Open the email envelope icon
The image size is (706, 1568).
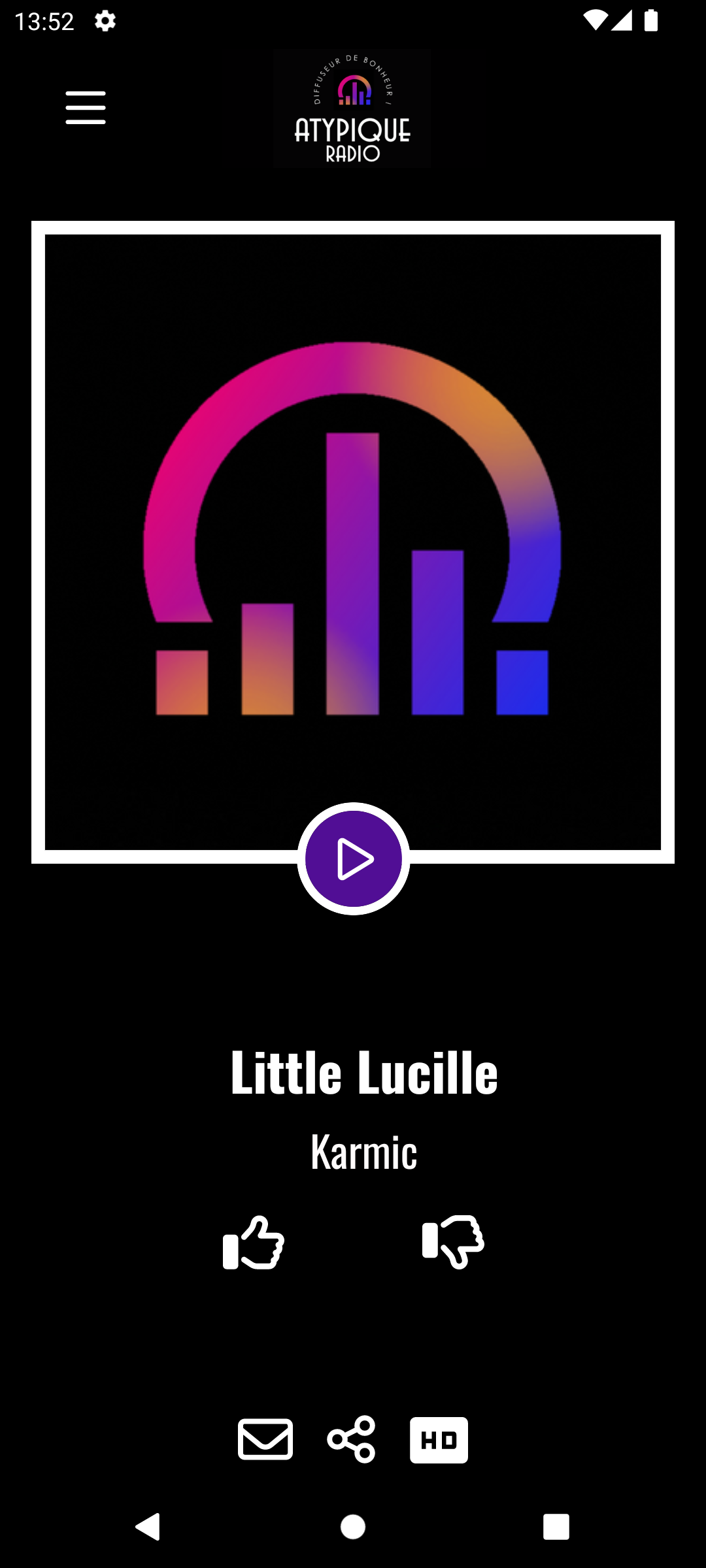[x=265, y=1439]
